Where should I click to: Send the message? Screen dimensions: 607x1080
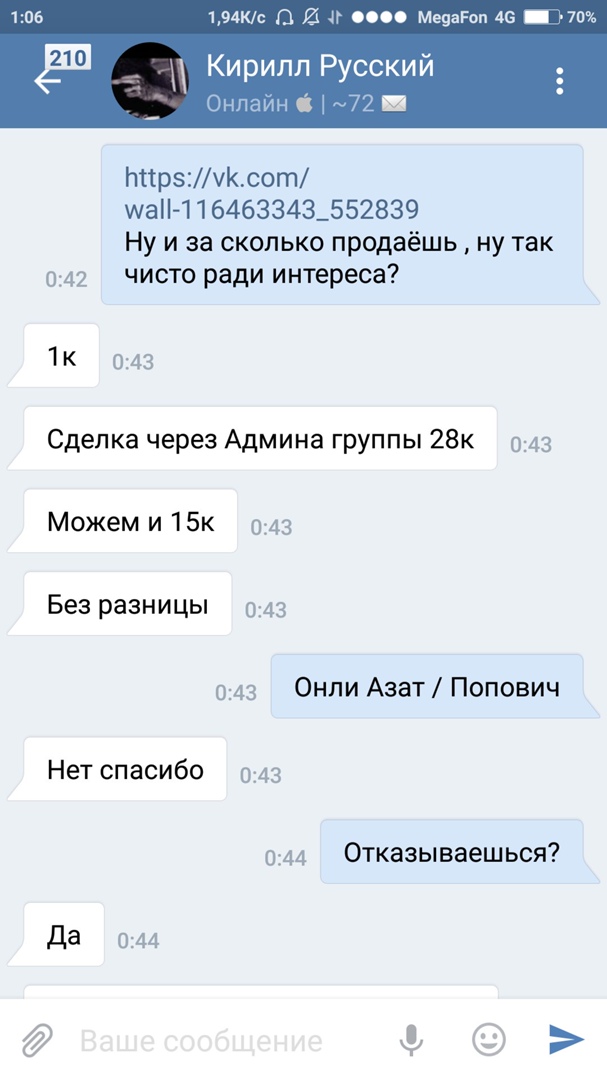pyautogui.click(x=566, y=1040)
